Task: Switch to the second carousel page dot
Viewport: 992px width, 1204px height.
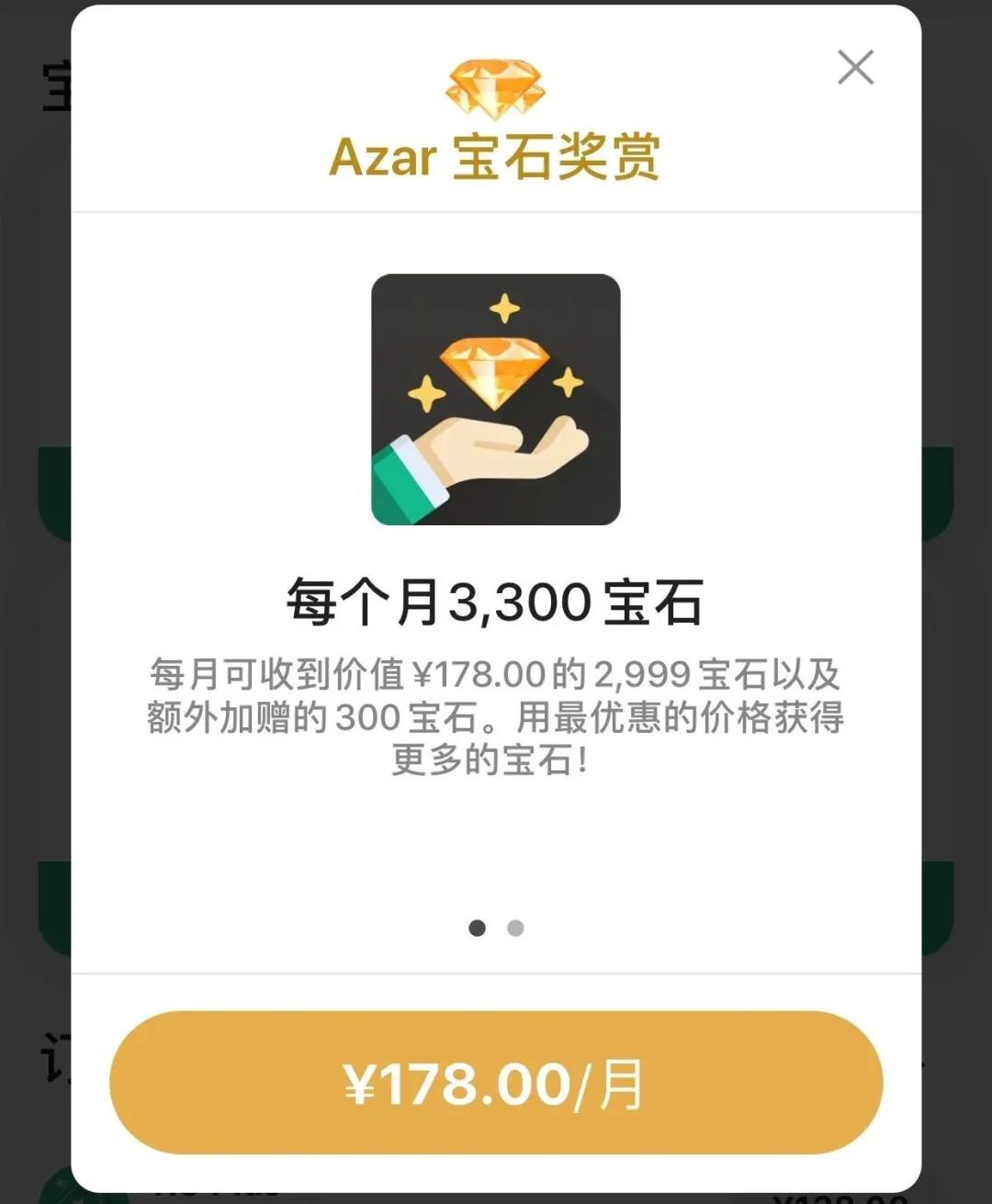Action: coord(514,928)
